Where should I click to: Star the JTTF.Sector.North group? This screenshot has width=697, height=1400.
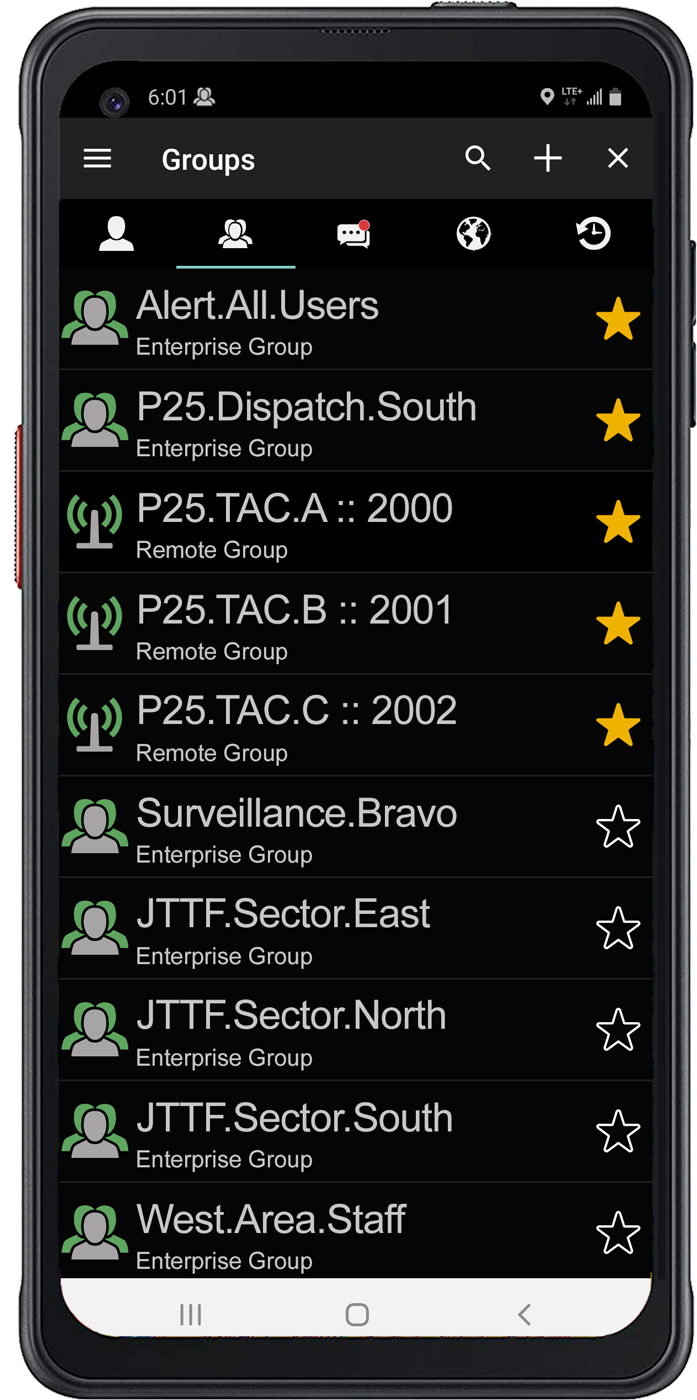[618, 1030]
